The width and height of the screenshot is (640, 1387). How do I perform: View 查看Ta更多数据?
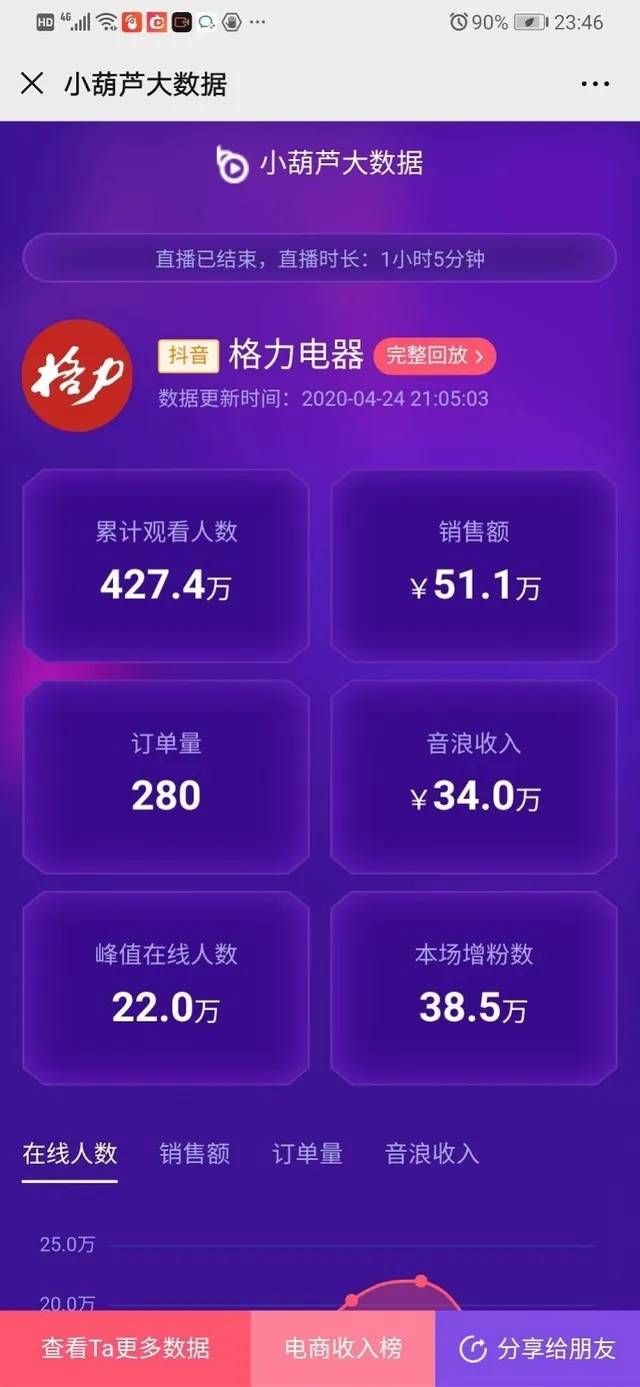[x=125, y=1348]
